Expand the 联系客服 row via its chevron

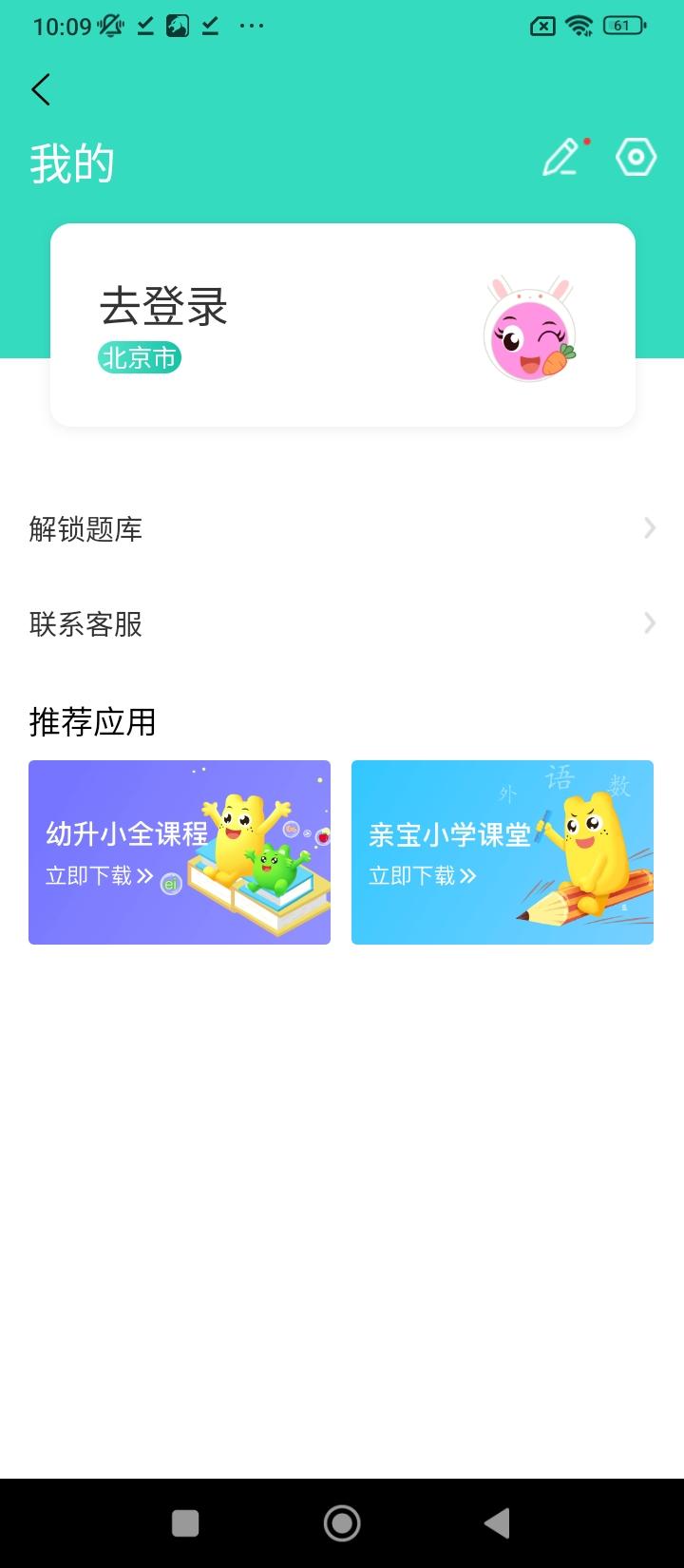(649, 623)
